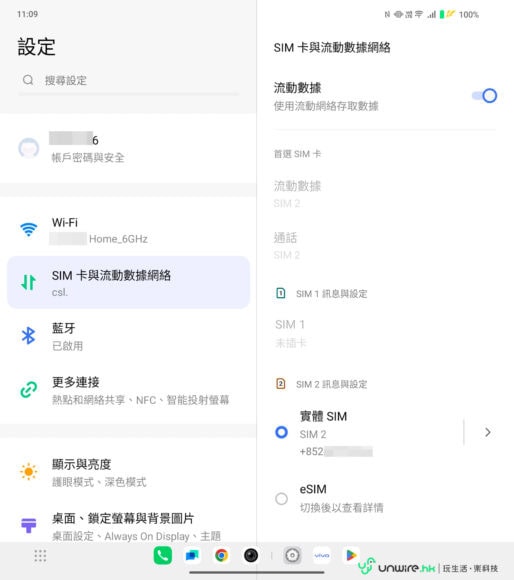
Task: Toggle the 流動數據 switch off
Action: (485, 96)
